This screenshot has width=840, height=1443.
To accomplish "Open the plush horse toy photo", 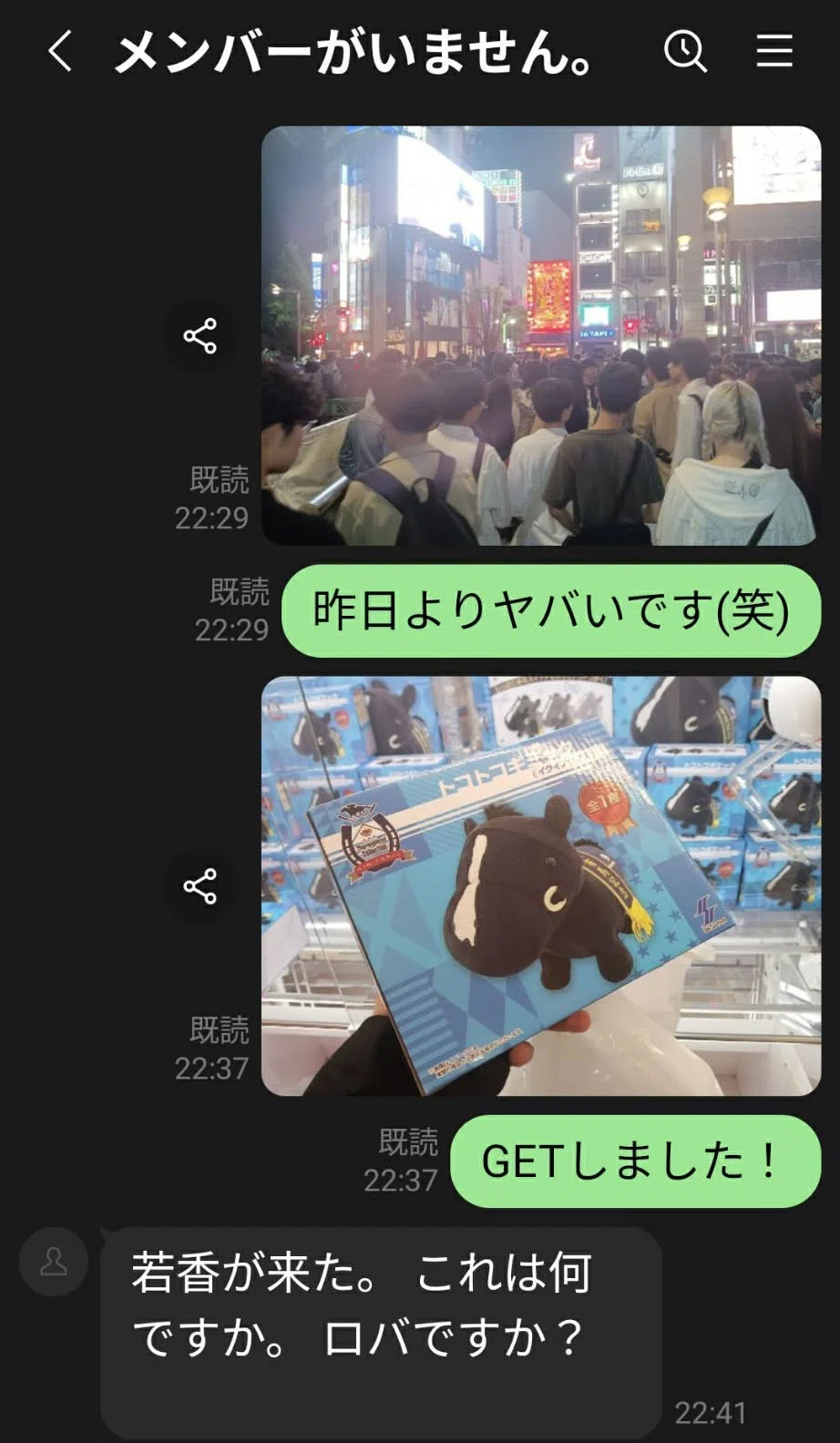I will click(x=541, y=885).
